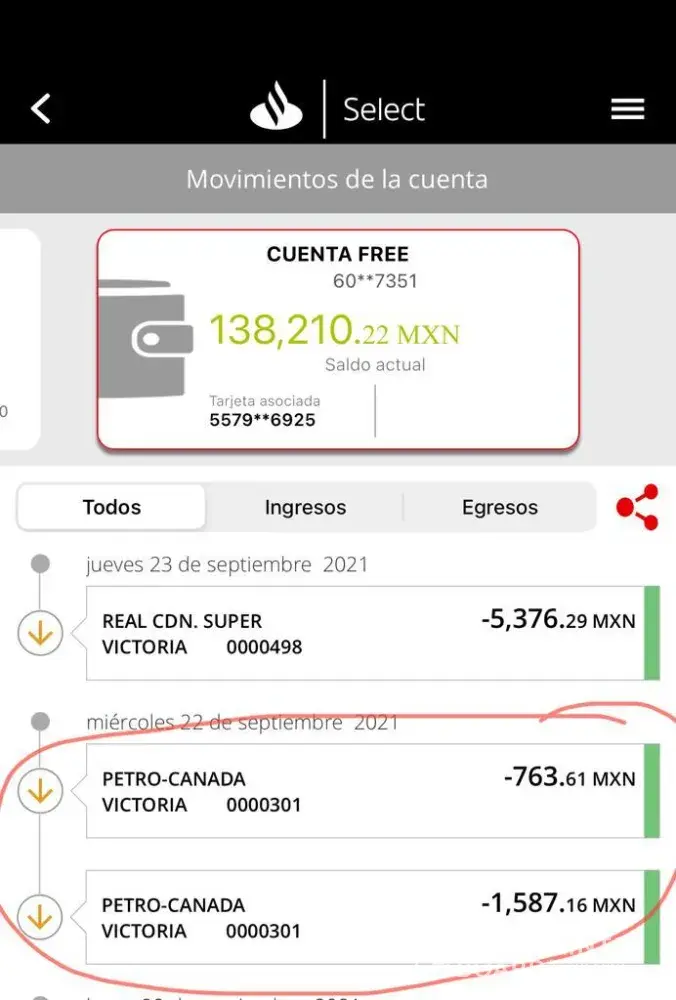This screenshot has height=1000, width=676.
Task: Go back using the top-left arrow
Action: (x=41, y=108)
